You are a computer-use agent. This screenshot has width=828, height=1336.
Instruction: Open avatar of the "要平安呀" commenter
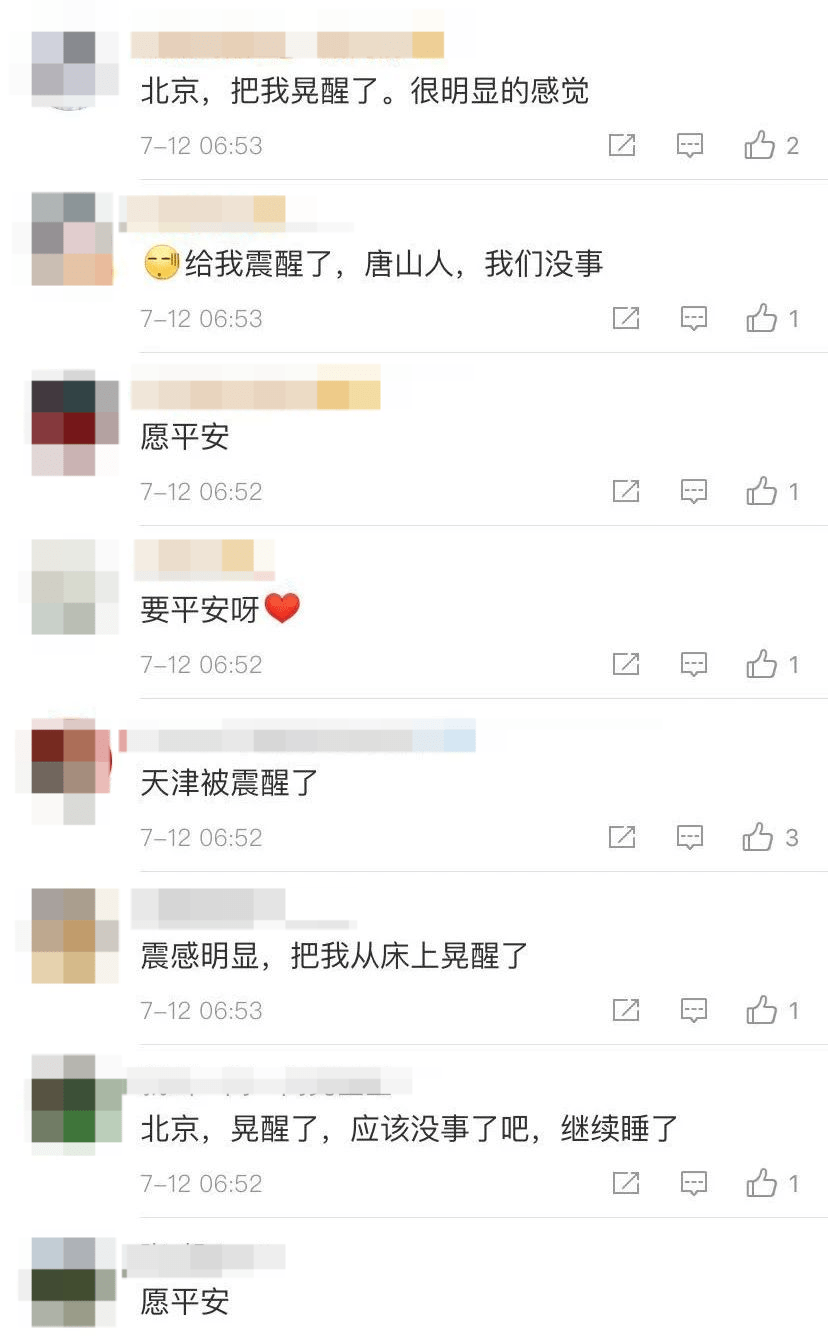click(x=64, y=588)
